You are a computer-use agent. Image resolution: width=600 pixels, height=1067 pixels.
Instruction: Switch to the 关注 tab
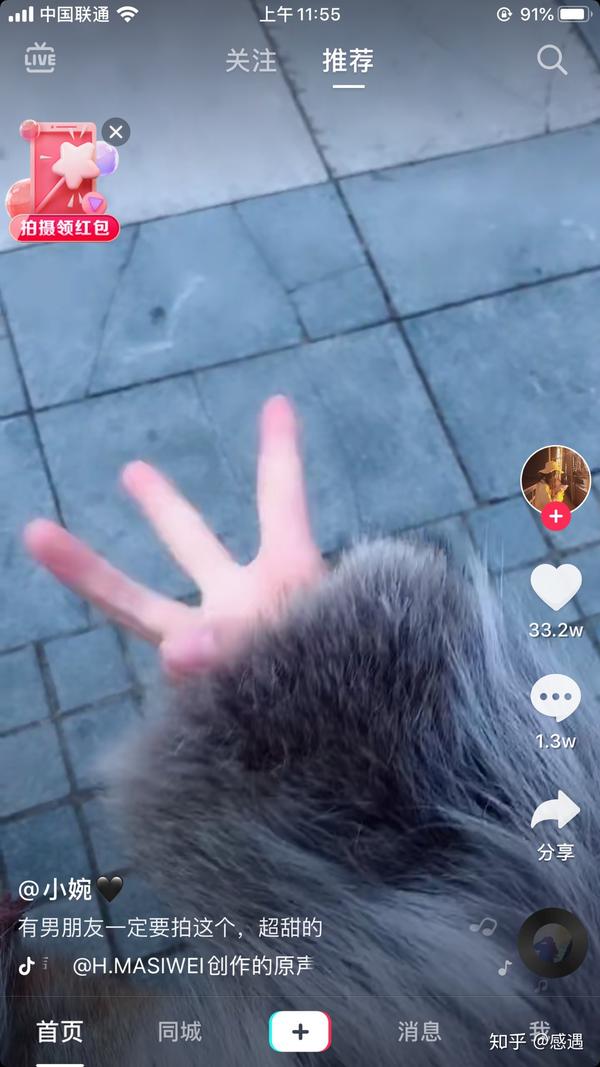(250, 61)
